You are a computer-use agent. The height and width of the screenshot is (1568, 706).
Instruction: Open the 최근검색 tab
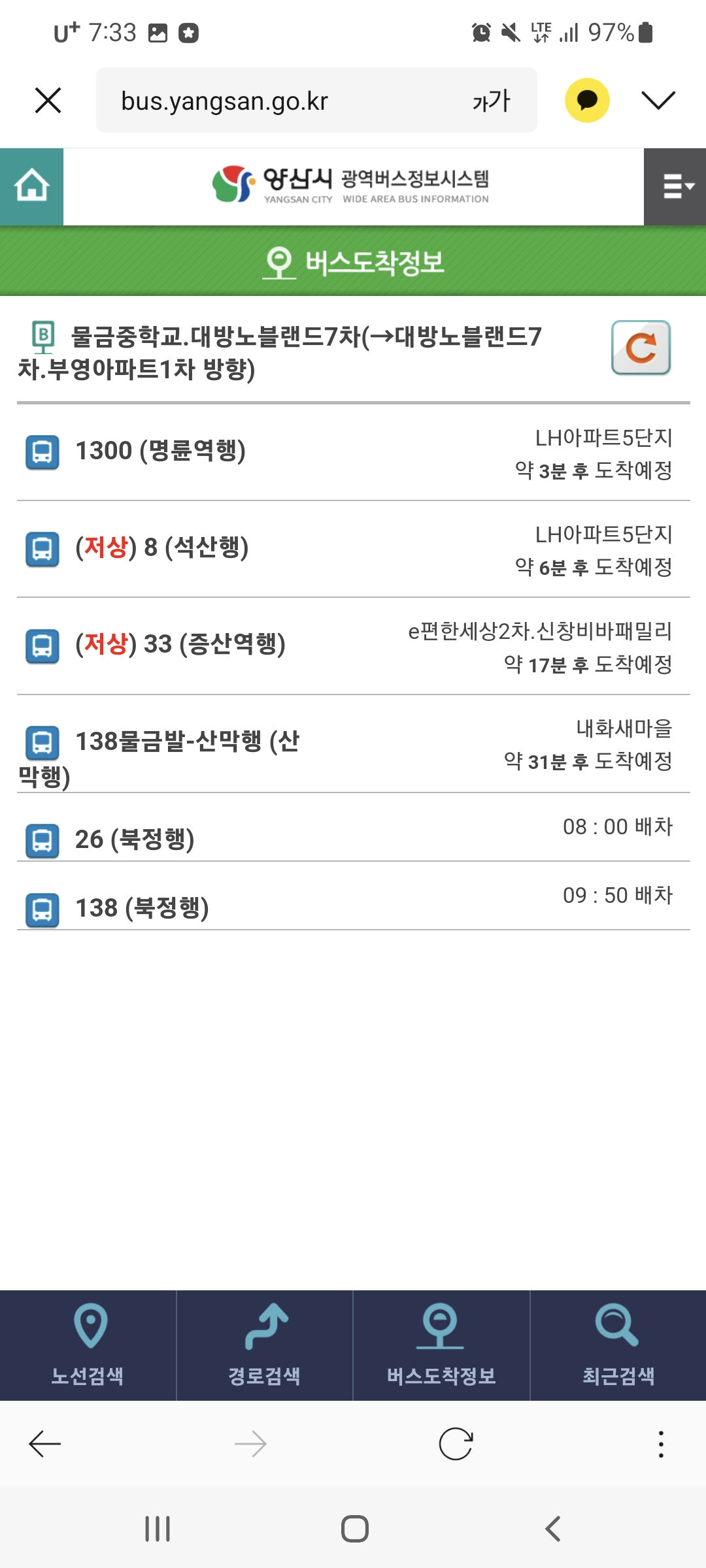tap(618, 1346)
